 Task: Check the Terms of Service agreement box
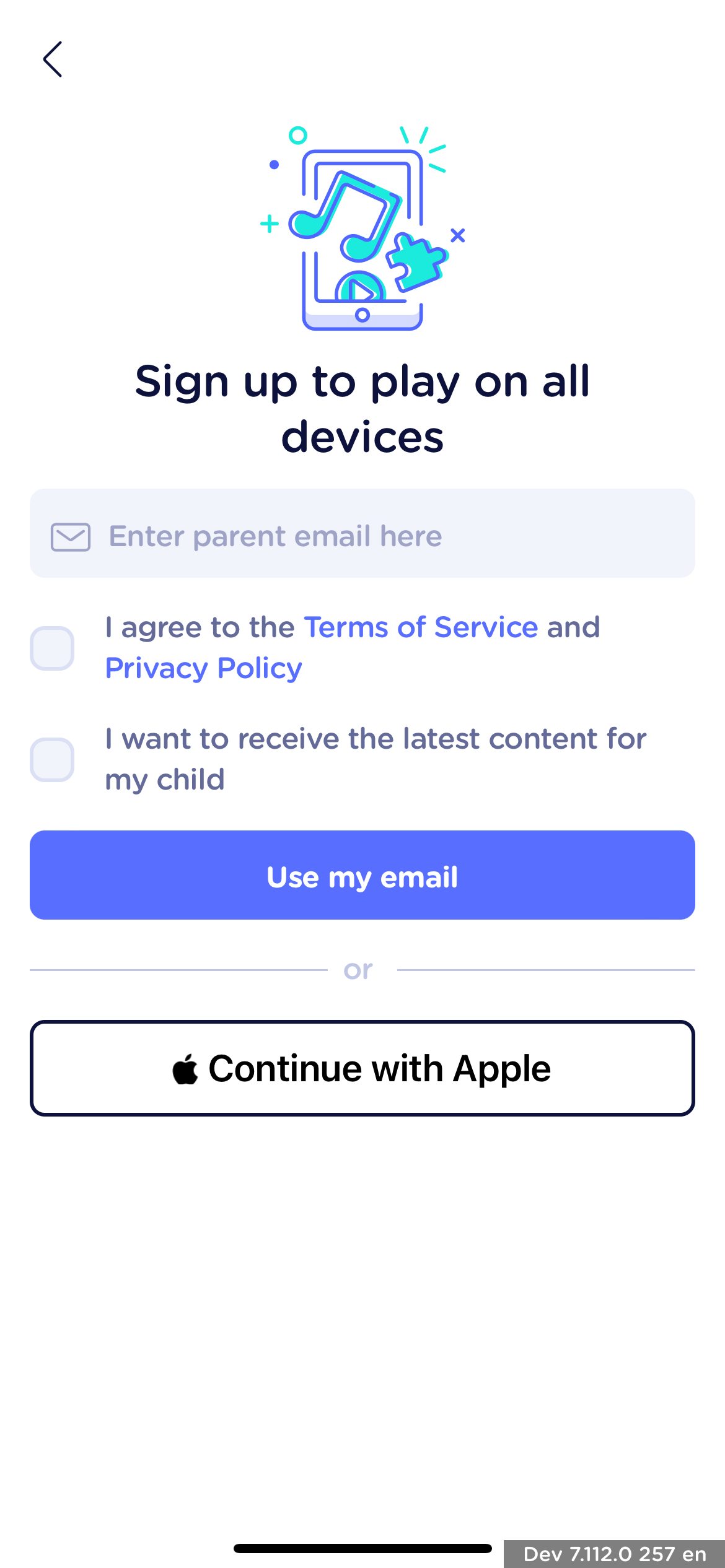coord(53,648)
